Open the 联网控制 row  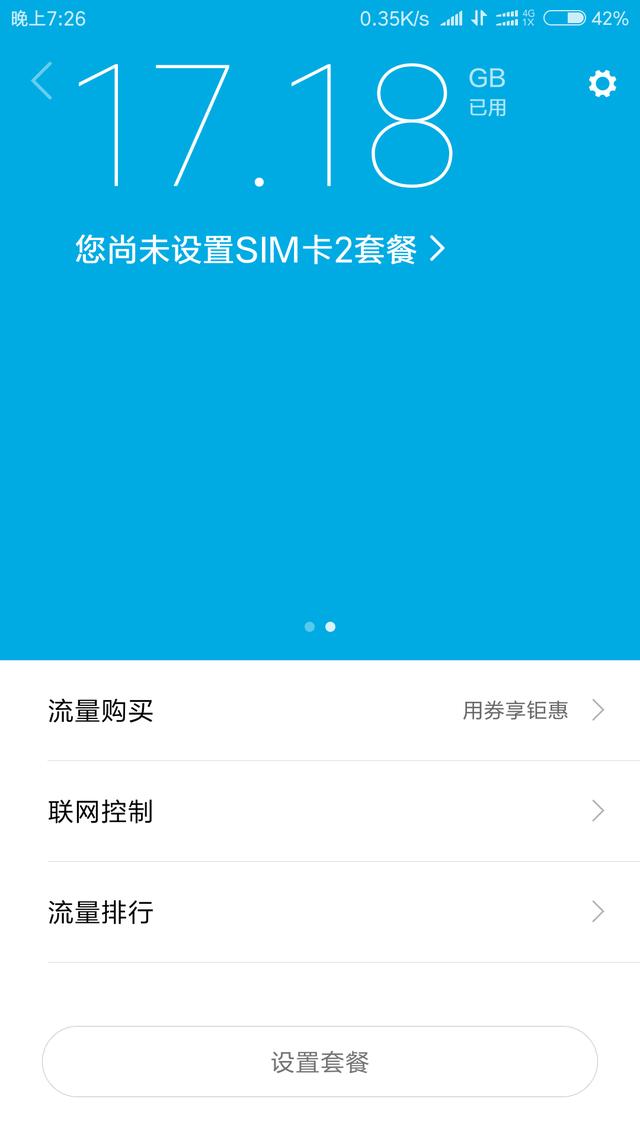click(x=320, y=811)
